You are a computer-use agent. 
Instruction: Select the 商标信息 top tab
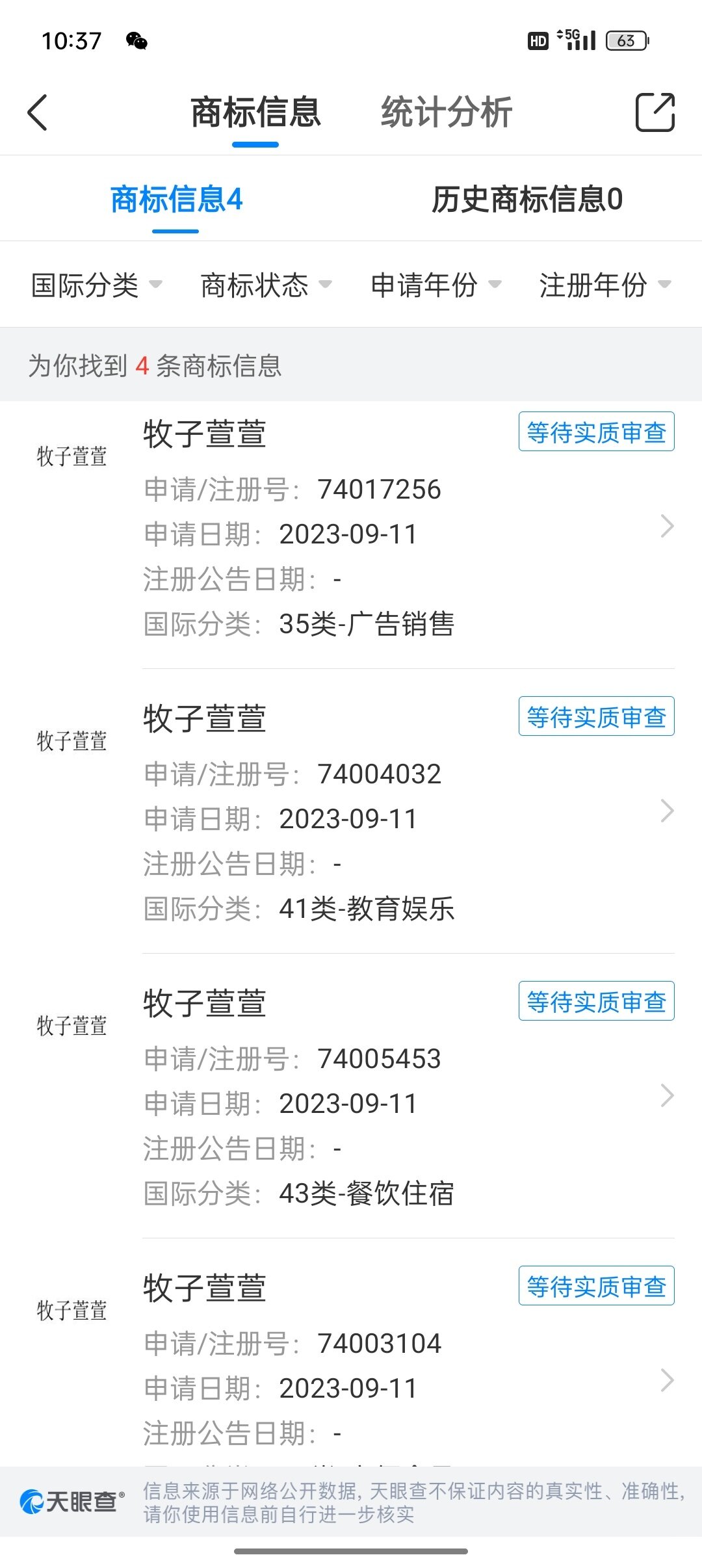[255, 112]
